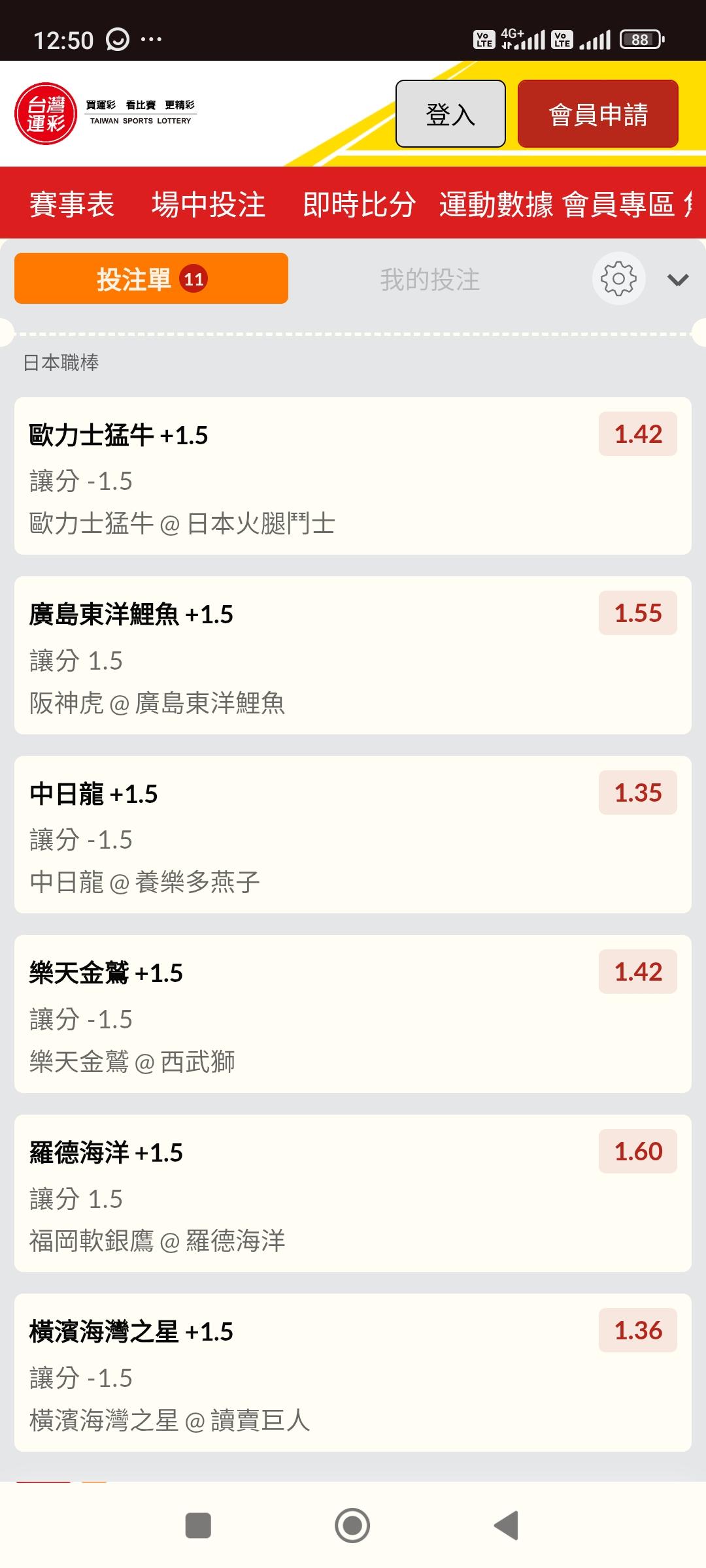Open 會員申請 member registration

597,114
